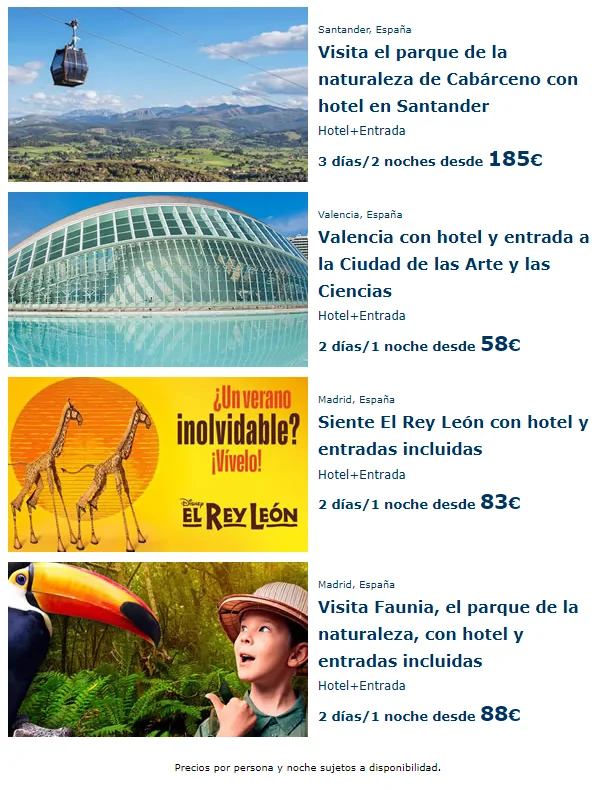
Task: Tap the El Rey León poster tile
Action: [158, 464]
